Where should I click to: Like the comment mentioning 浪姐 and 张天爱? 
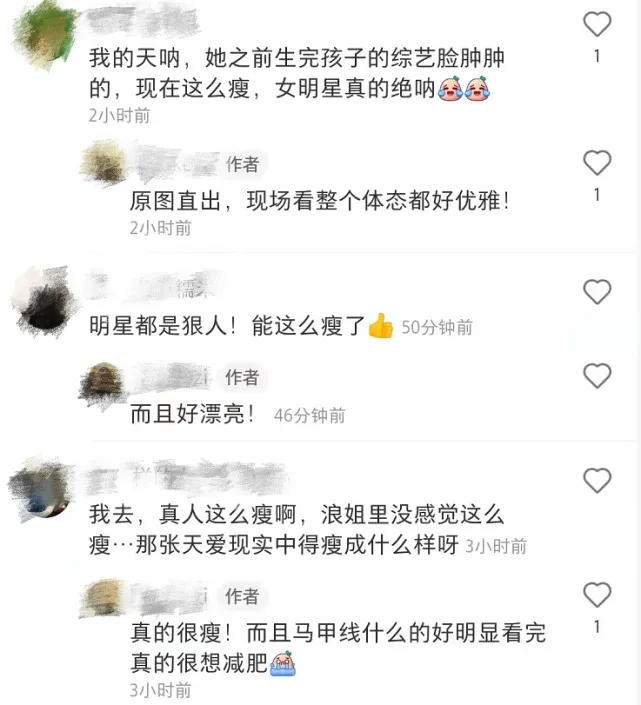point(597,481)
